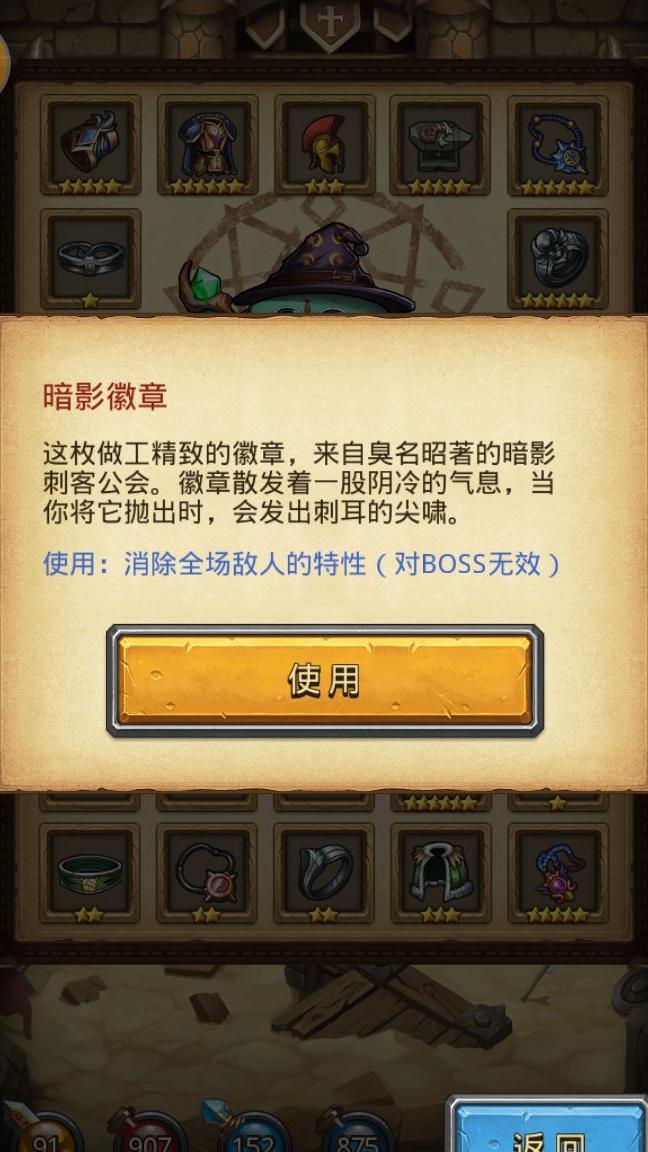
Task: Select the five-star skull ring item
Action: pyautogui.click(x=557, y=258)
